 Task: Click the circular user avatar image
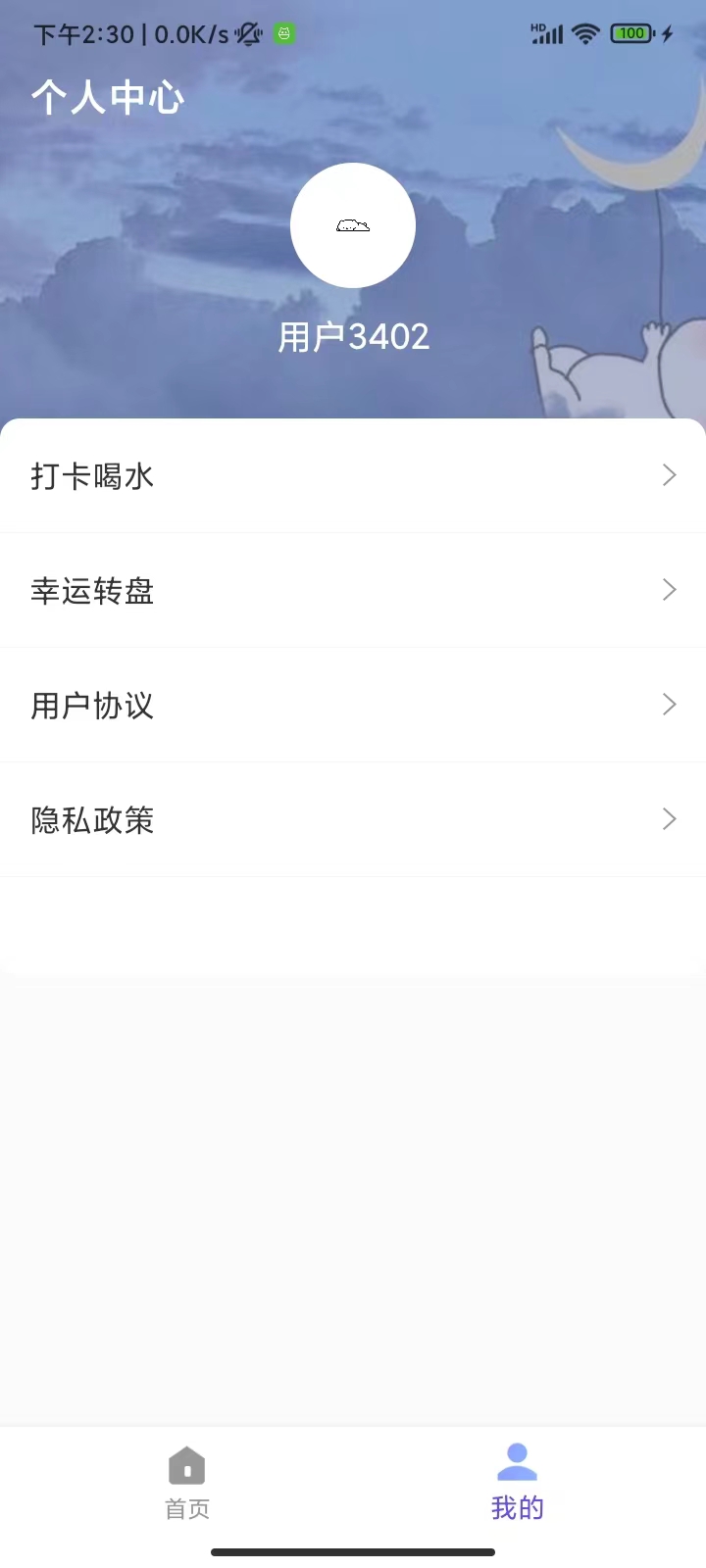click(353, 224)
